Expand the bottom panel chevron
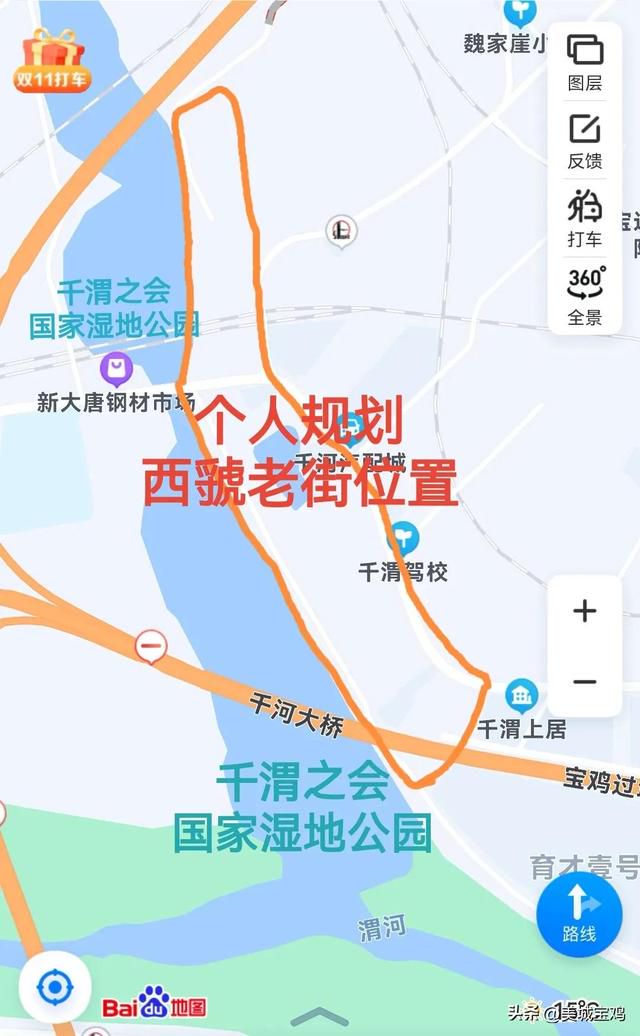Screen dimensions: 640x1036 320,1017
